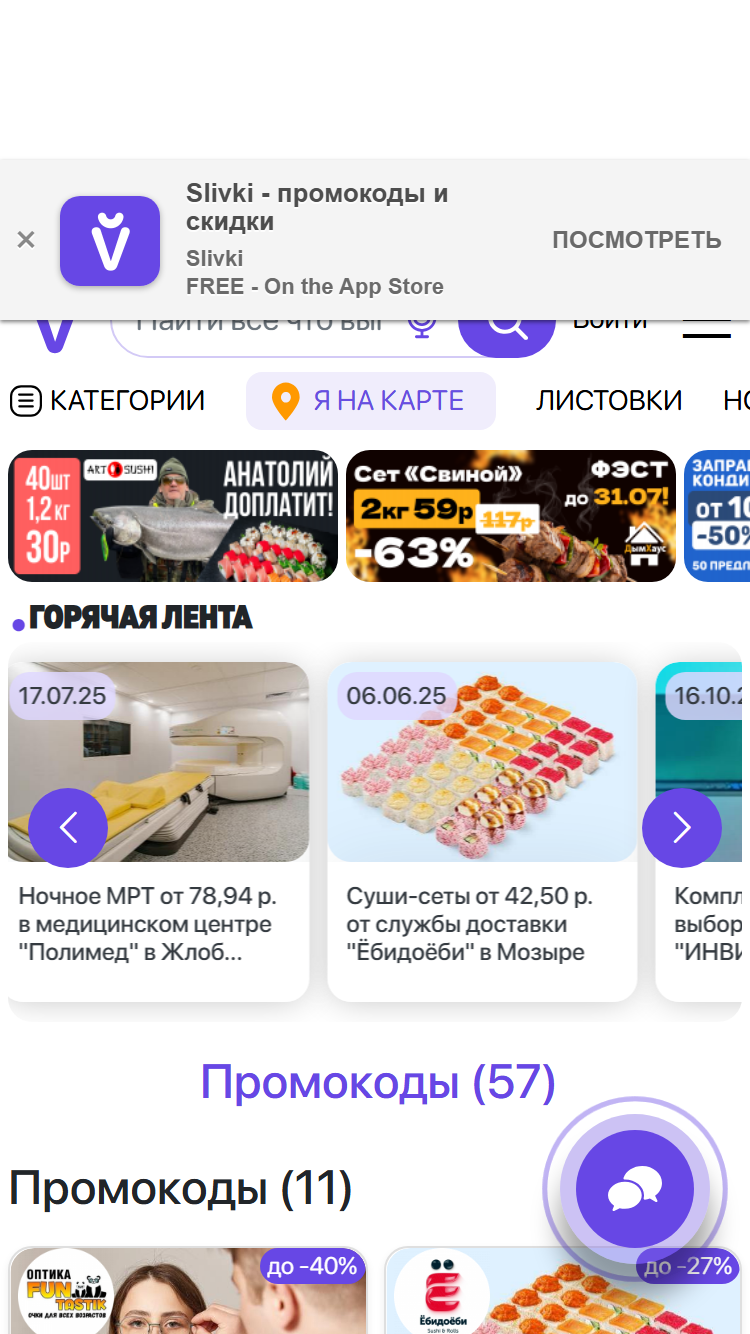Tap the Войти login link

(x=610, y=325)
